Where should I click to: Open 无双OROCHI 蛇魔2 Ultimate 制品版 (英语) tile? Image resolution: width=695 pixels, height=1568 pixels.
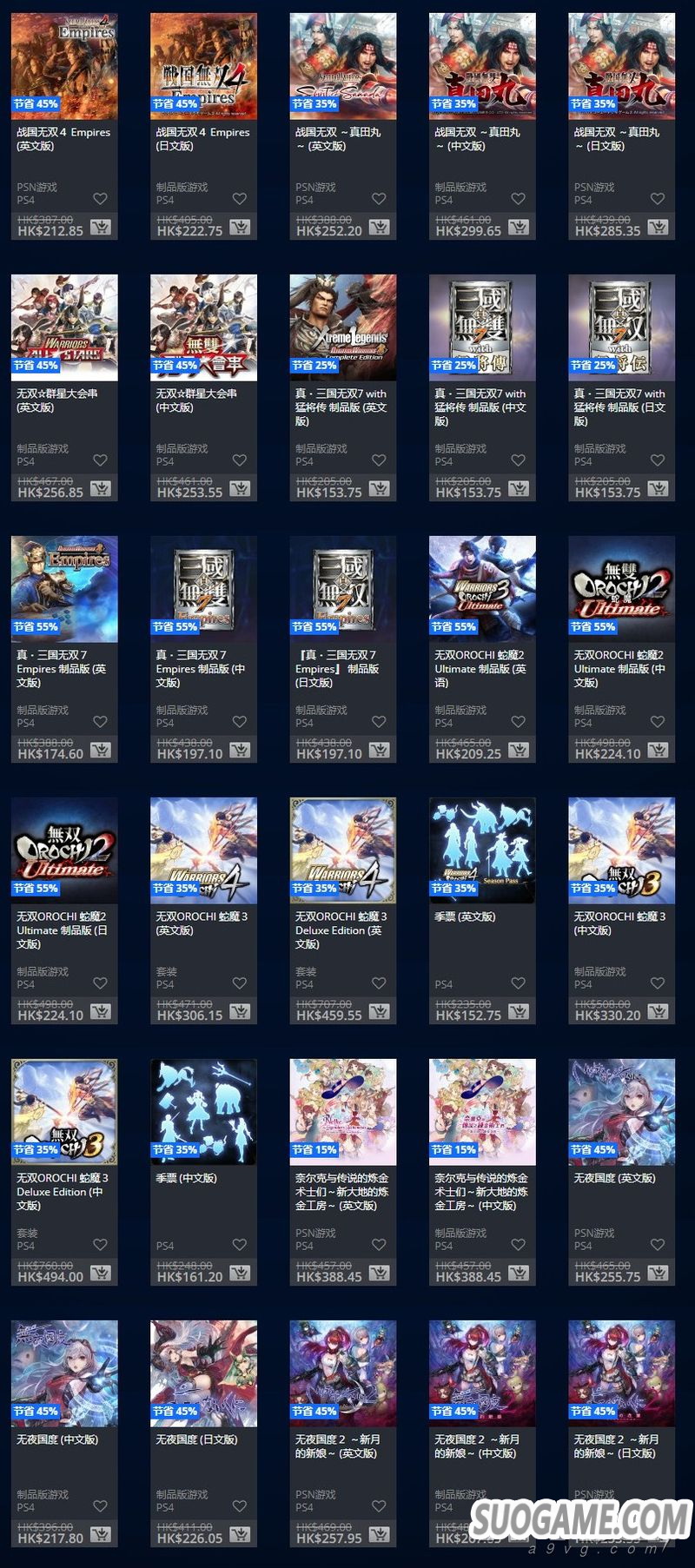pos(482,589)
